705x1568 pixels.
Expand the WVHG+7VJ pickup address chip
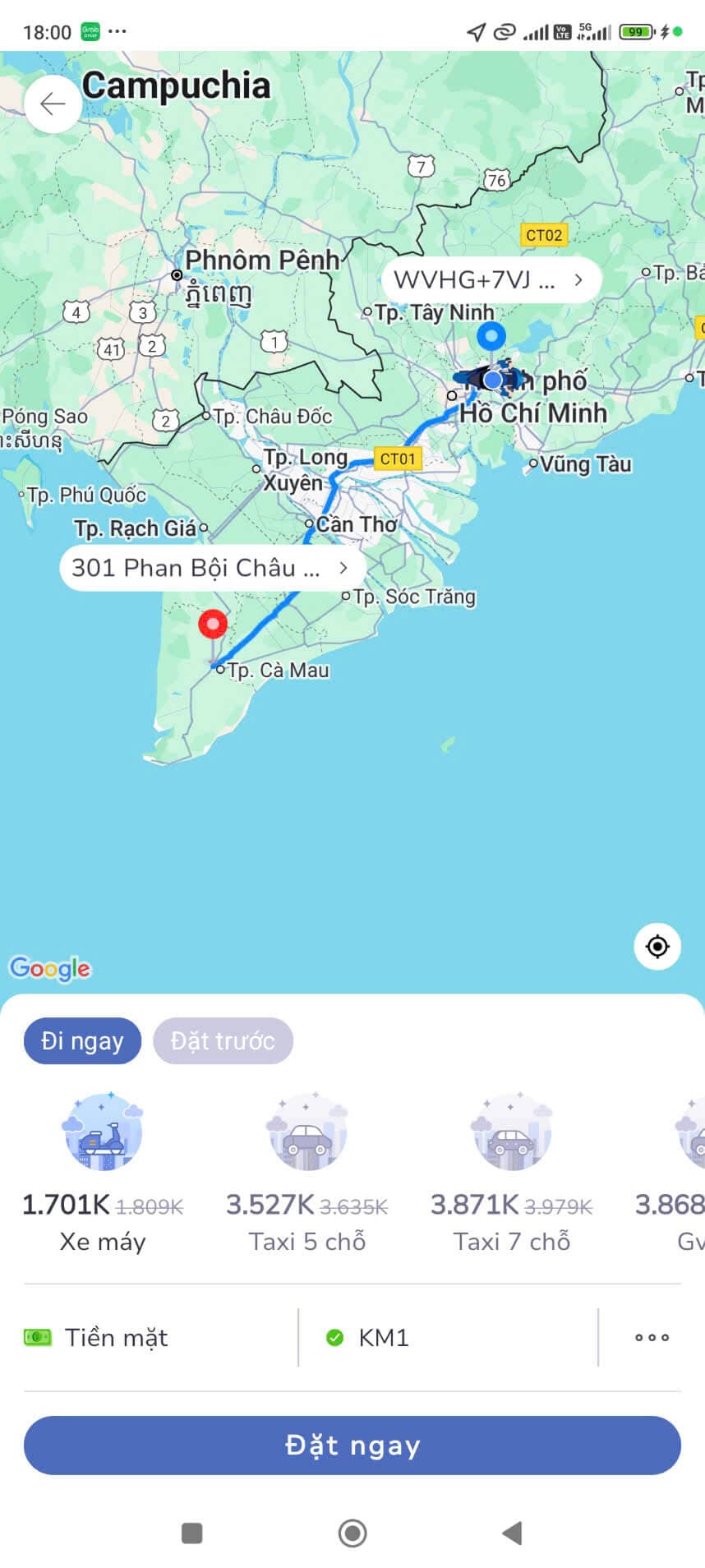[491, 279]
